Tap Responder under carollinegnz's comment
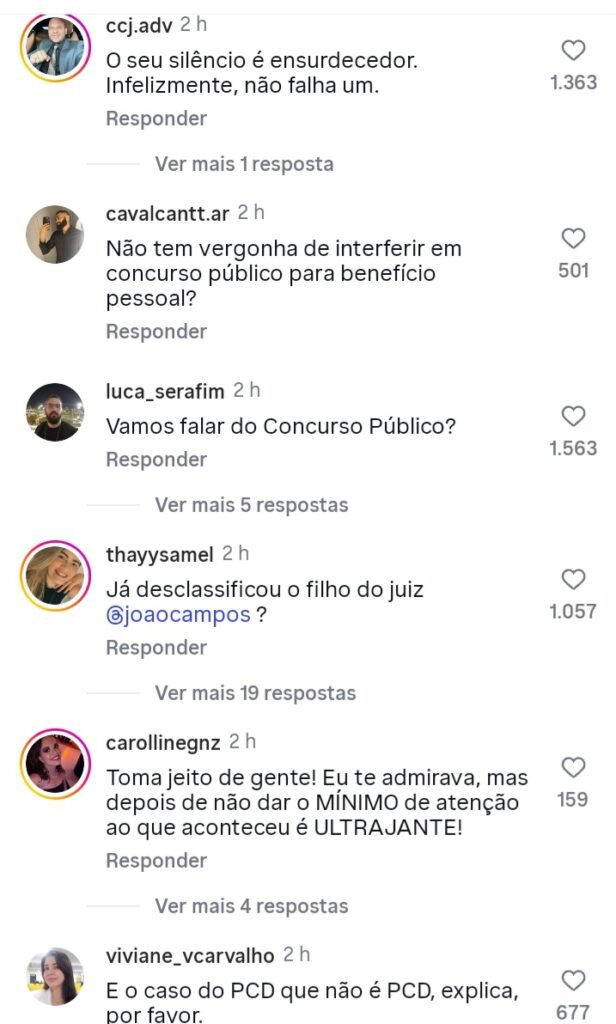The image size is (616, 1024). (156, 860)
